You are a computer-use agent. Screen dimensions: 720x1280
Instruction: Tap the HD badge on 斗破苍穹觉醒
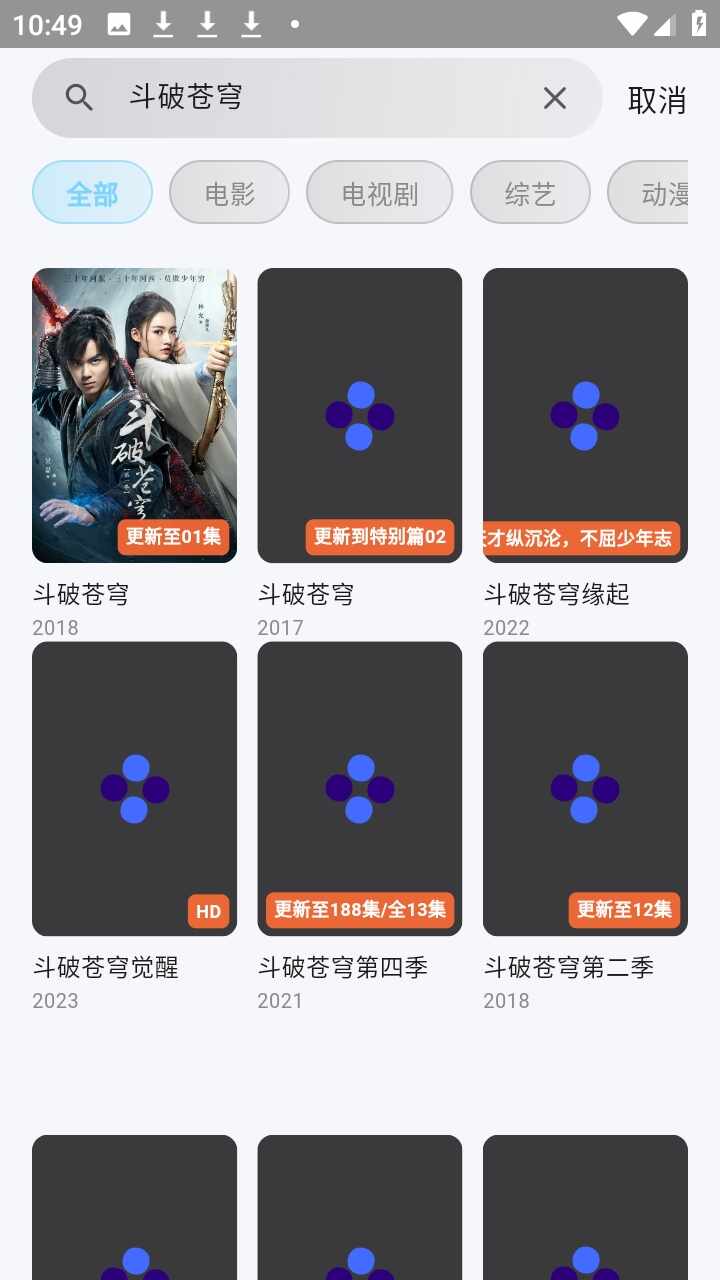click(x=208, y=911)
